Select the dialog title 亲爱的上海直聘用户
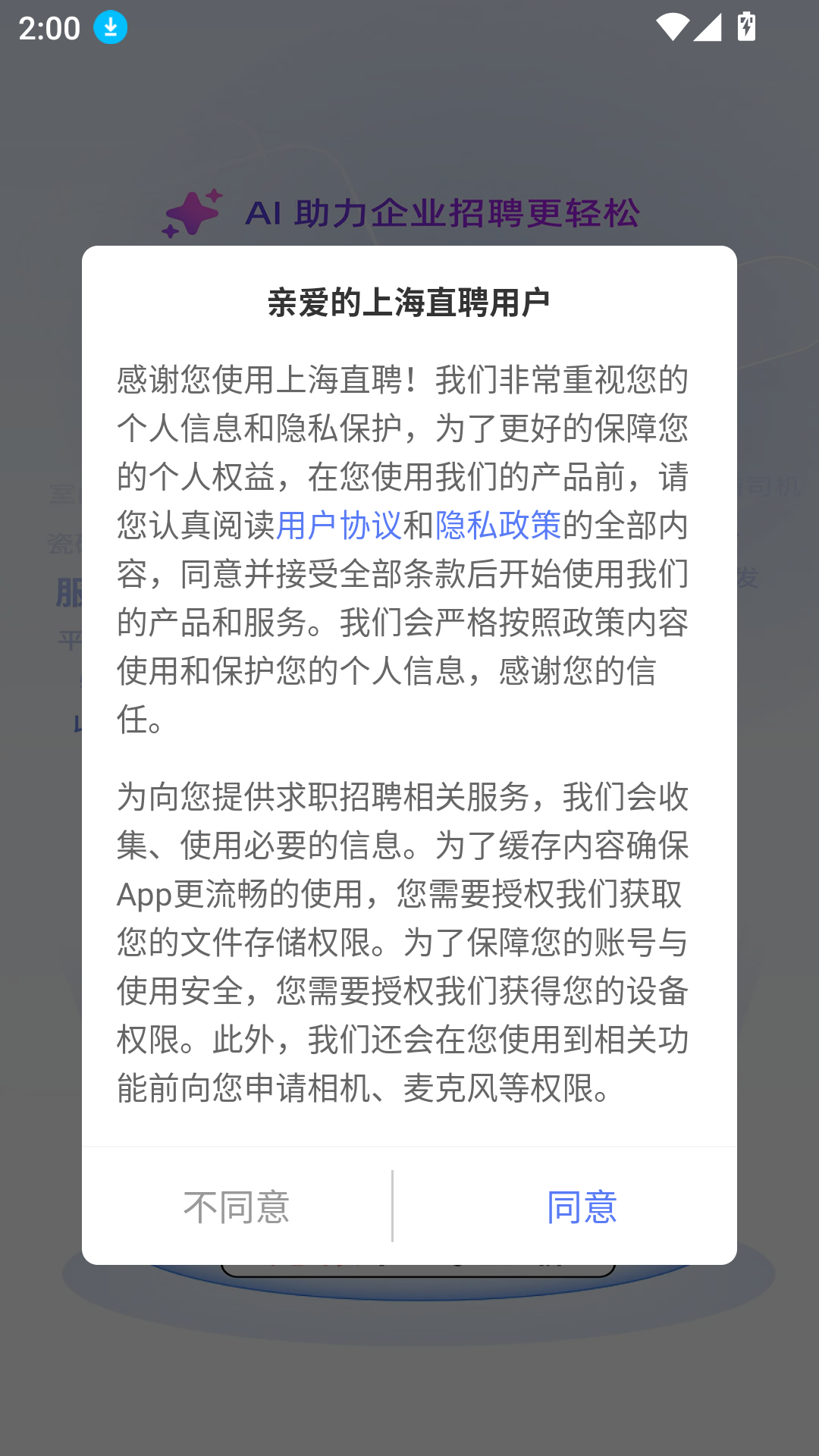The height and width of the screenshot is (1456, 819). click(409, 299)
